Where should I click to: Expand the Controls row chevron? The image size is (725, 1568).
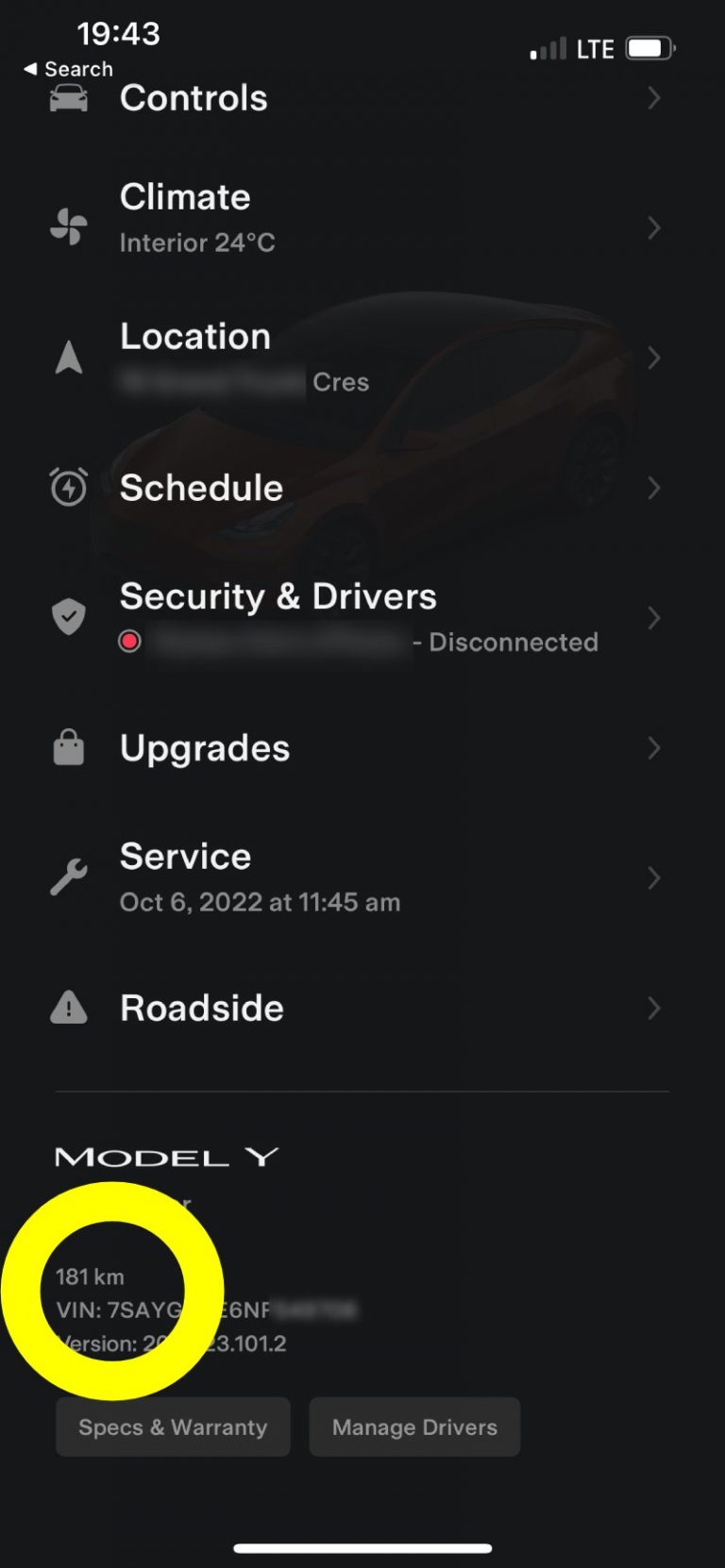(654, 98)
